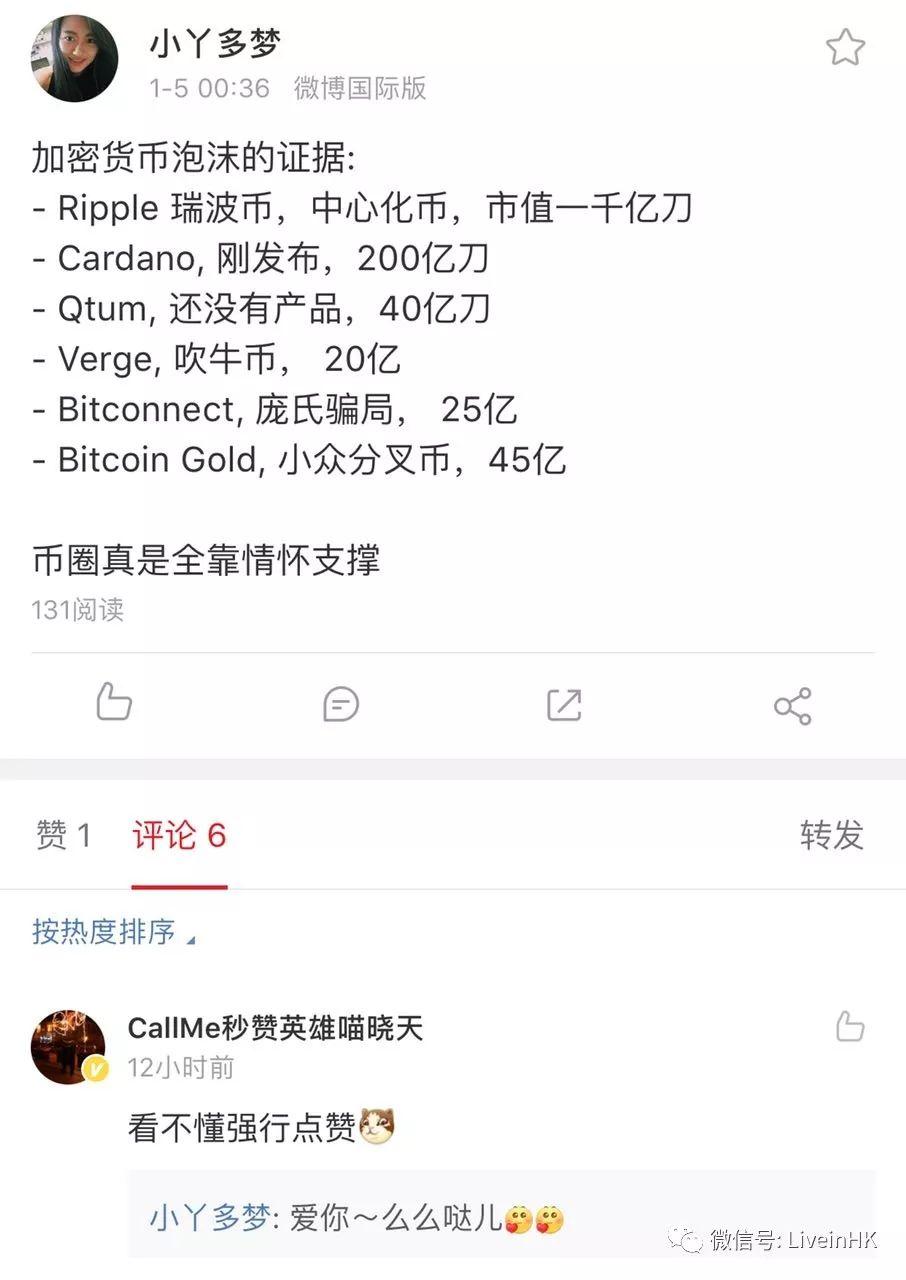Viewport: 906px width, 1280px height.
Task: Change comment sorting order
Action: click(110, 931)
